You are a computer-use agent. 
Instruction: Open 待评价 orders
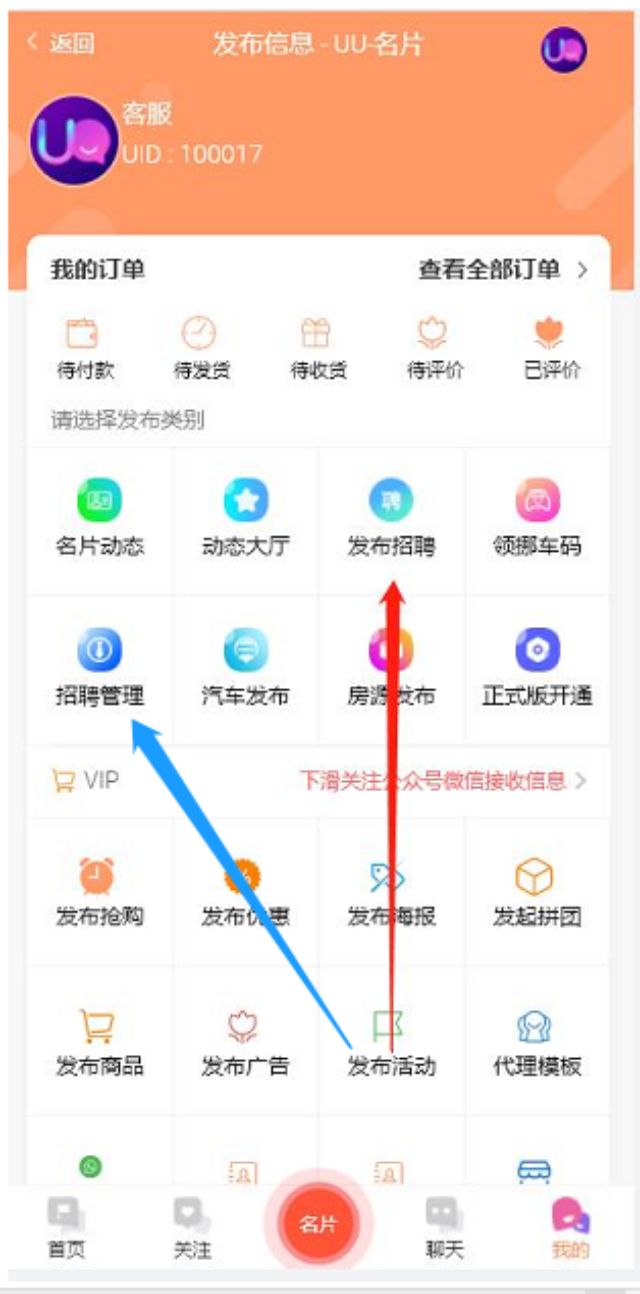pos(435,349)
